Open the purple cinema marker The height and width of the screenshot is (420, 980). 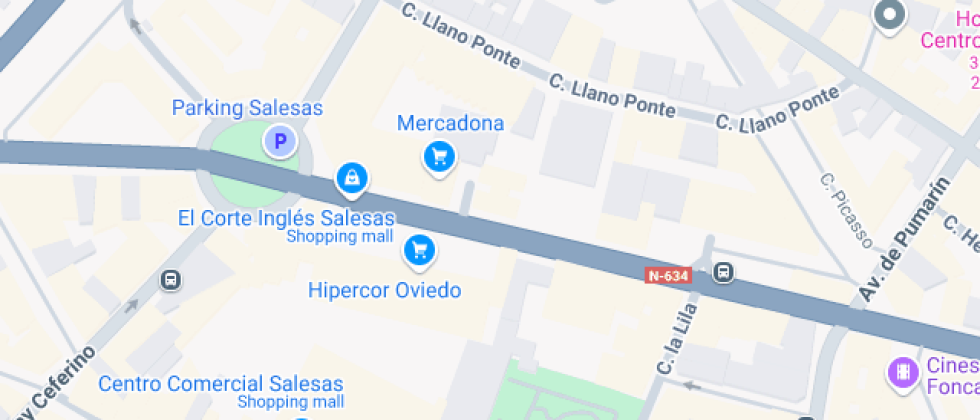(903, 373)
